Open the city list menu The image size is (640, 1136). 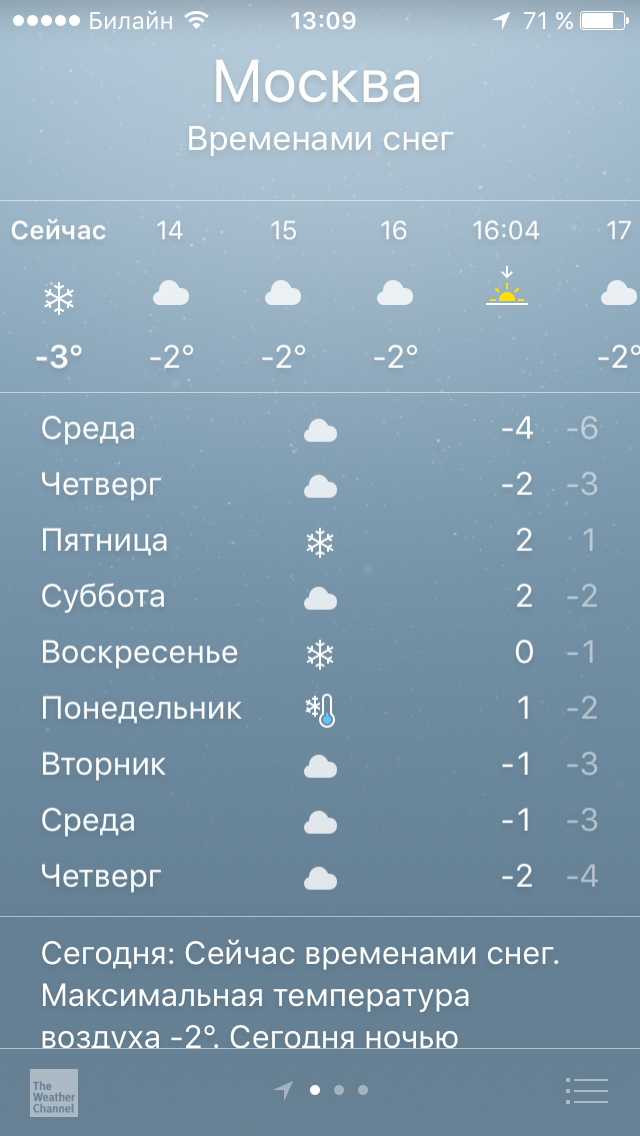click(586, 1090)
